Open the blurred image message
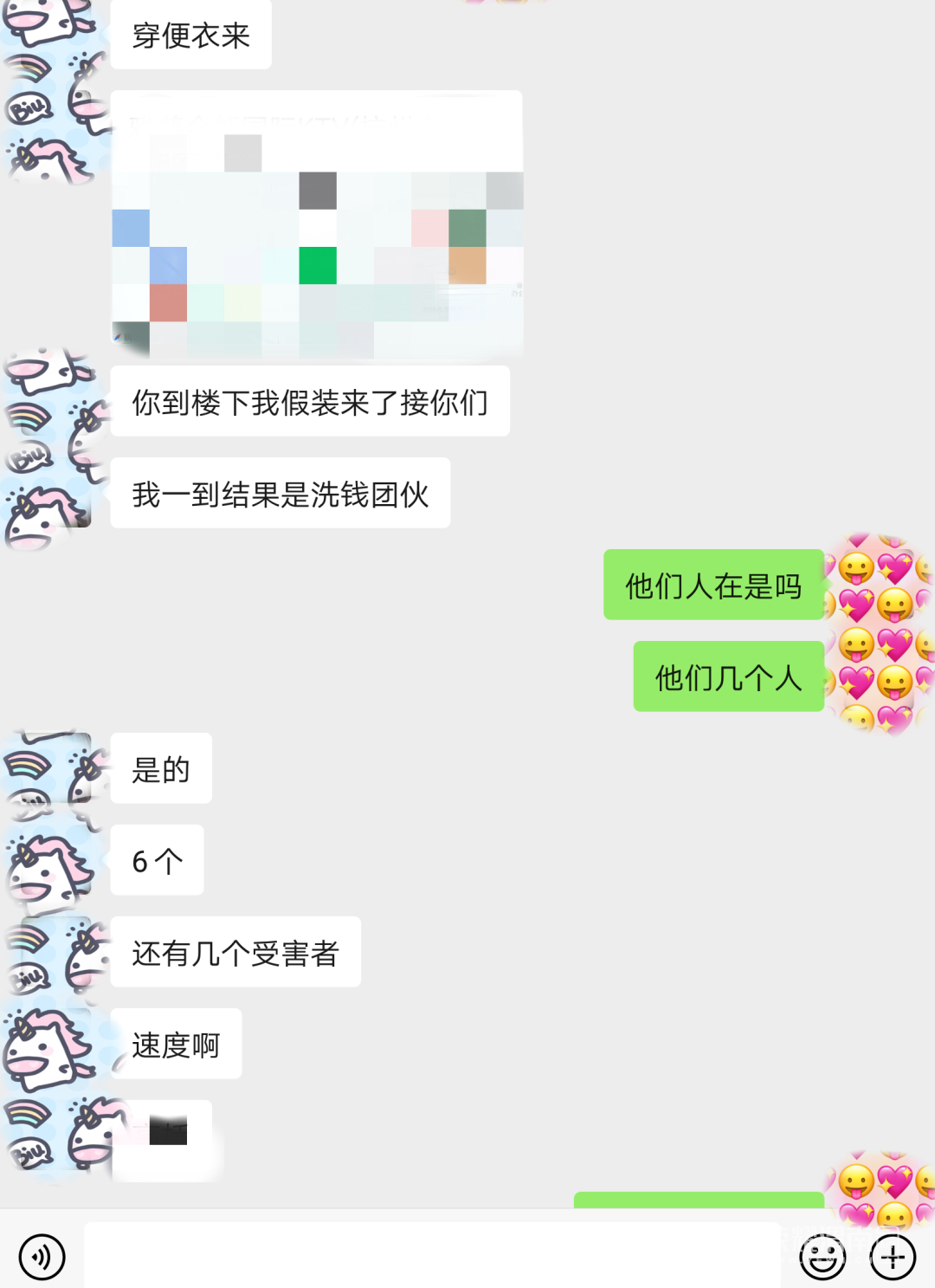 (x=317, y=224)
